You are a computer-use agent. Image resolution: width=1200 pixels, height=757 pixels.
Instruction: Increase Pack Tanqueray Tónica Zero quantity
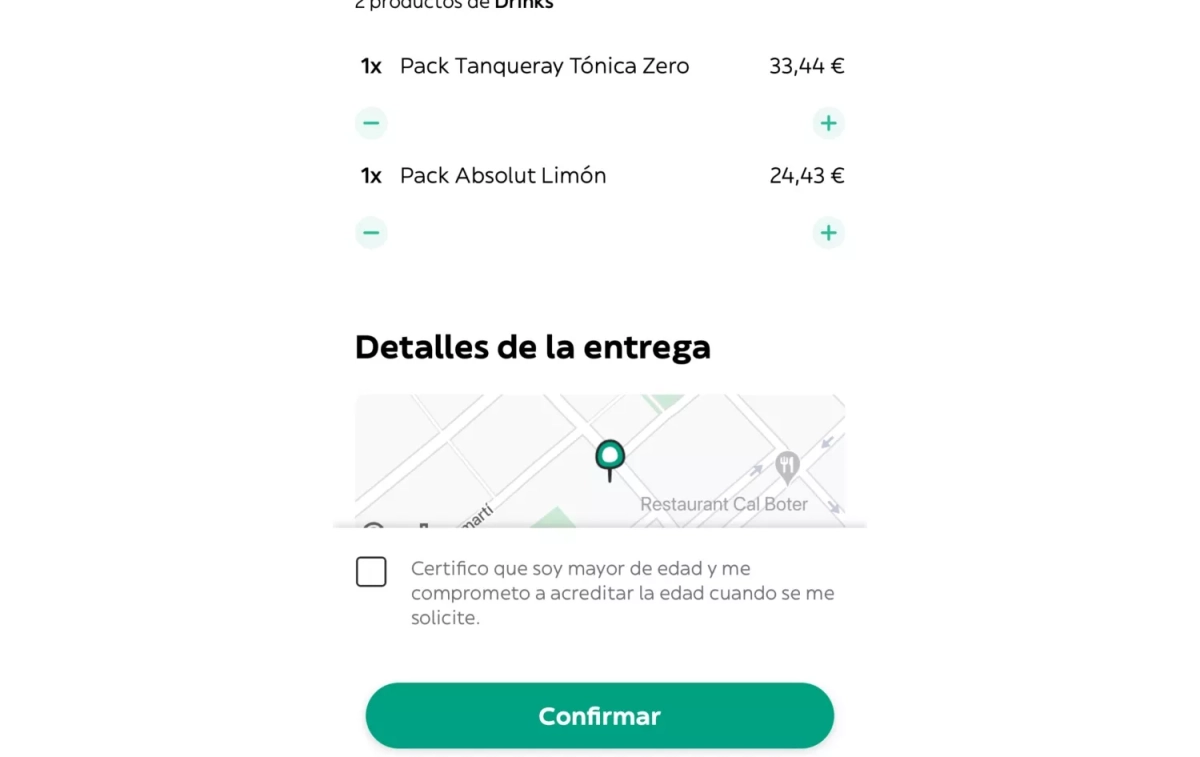coord(828,124)
